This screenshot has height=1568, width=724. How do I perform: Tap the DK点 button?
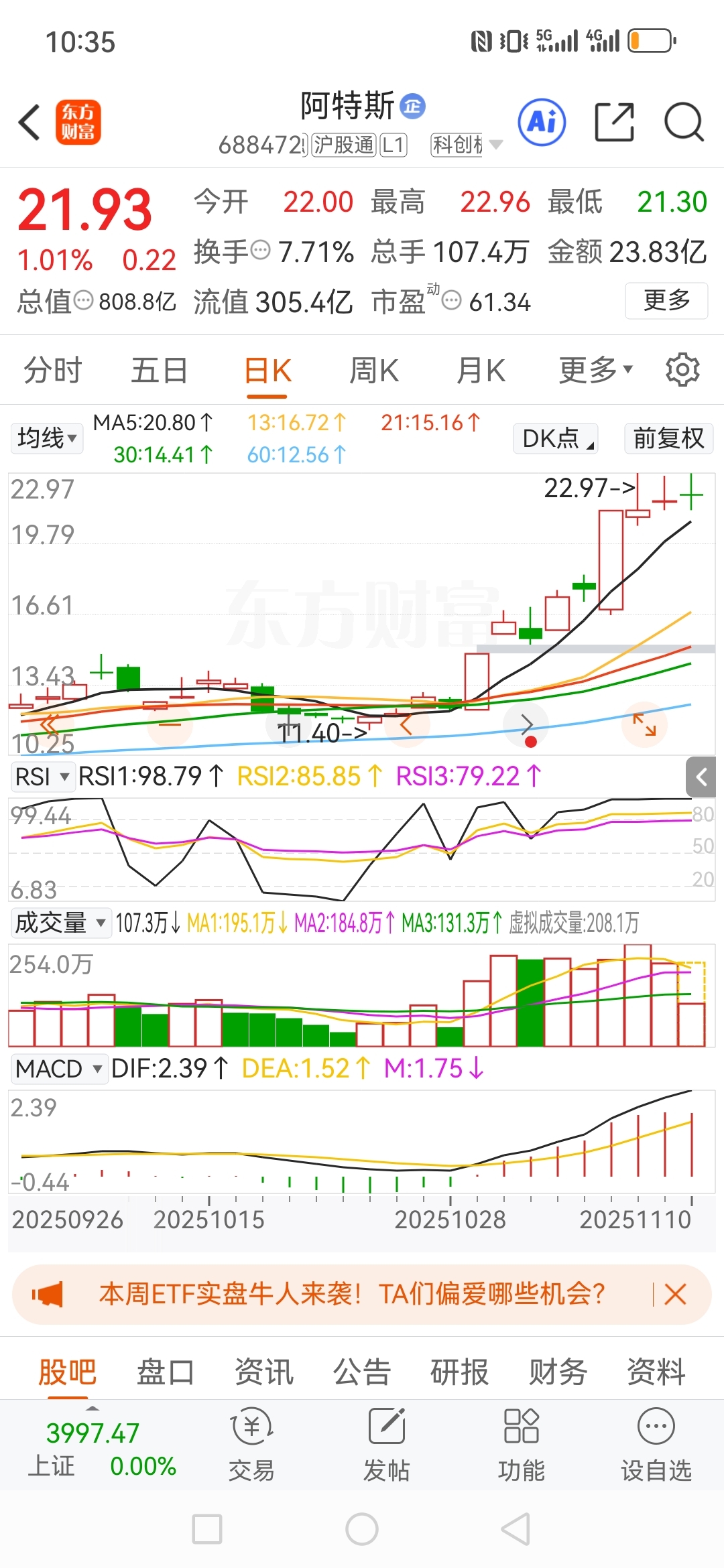tap(556, 438)
